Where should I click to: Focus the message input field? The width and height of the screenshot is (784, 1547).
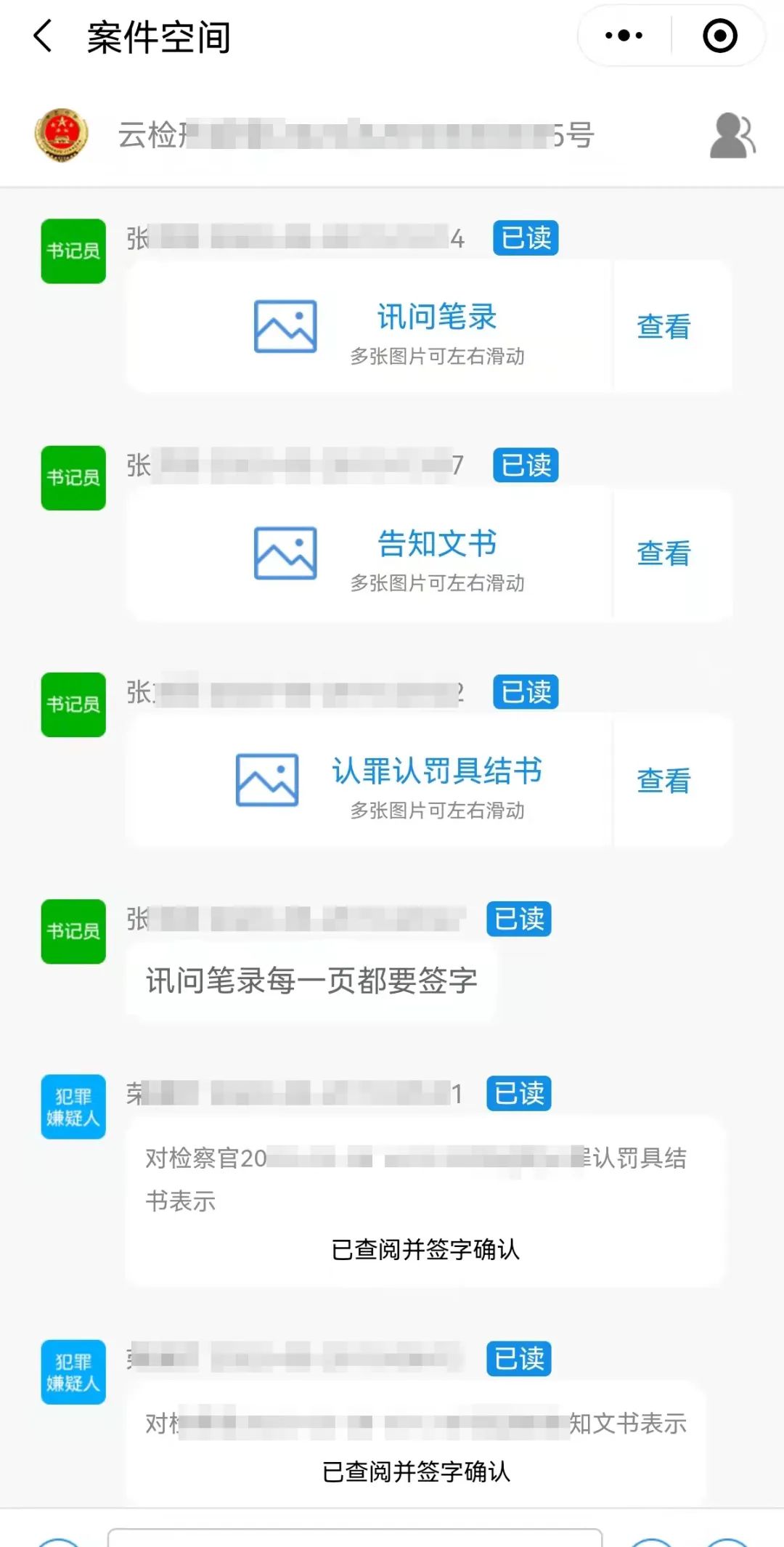click(x=354, y=1537)
